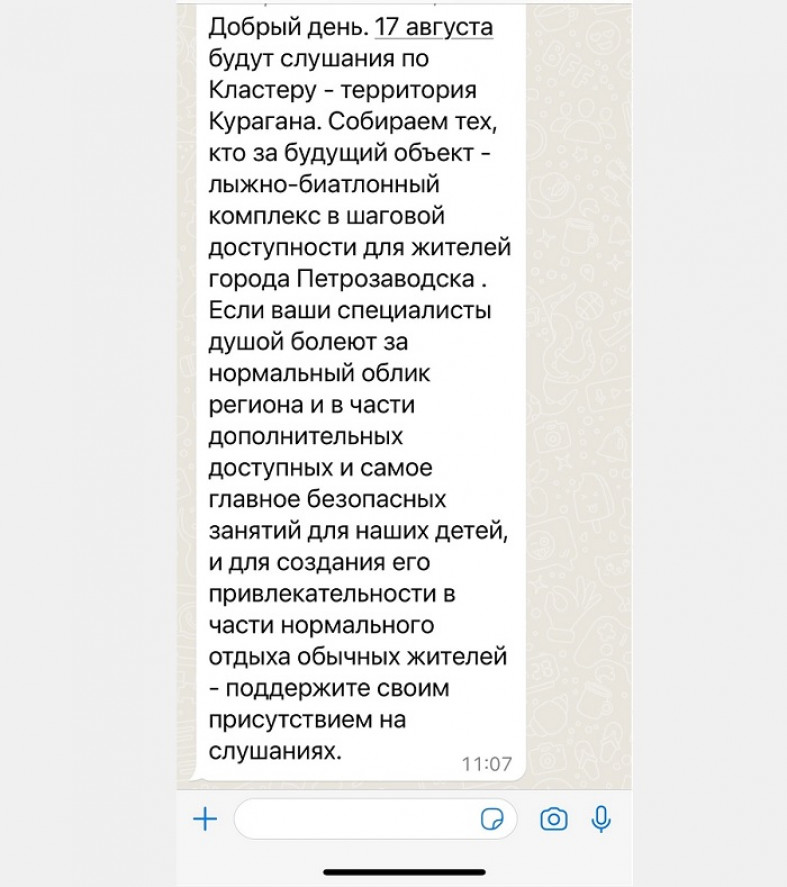Launch the camera from chat
787x887 pixels.
click(553, 820)
